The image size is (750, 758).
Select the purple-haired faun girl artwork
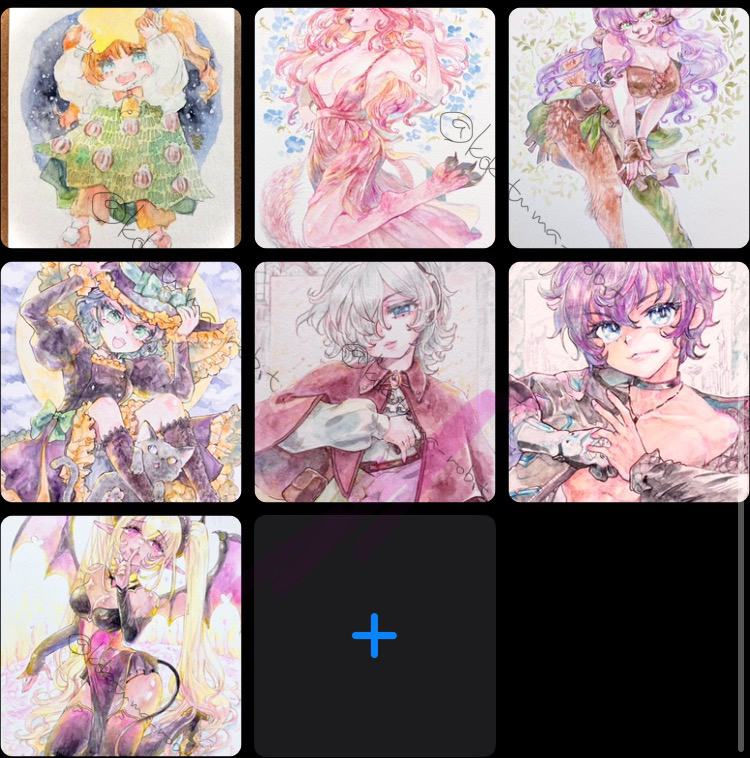pyautogui.click(x=628, y=128)
